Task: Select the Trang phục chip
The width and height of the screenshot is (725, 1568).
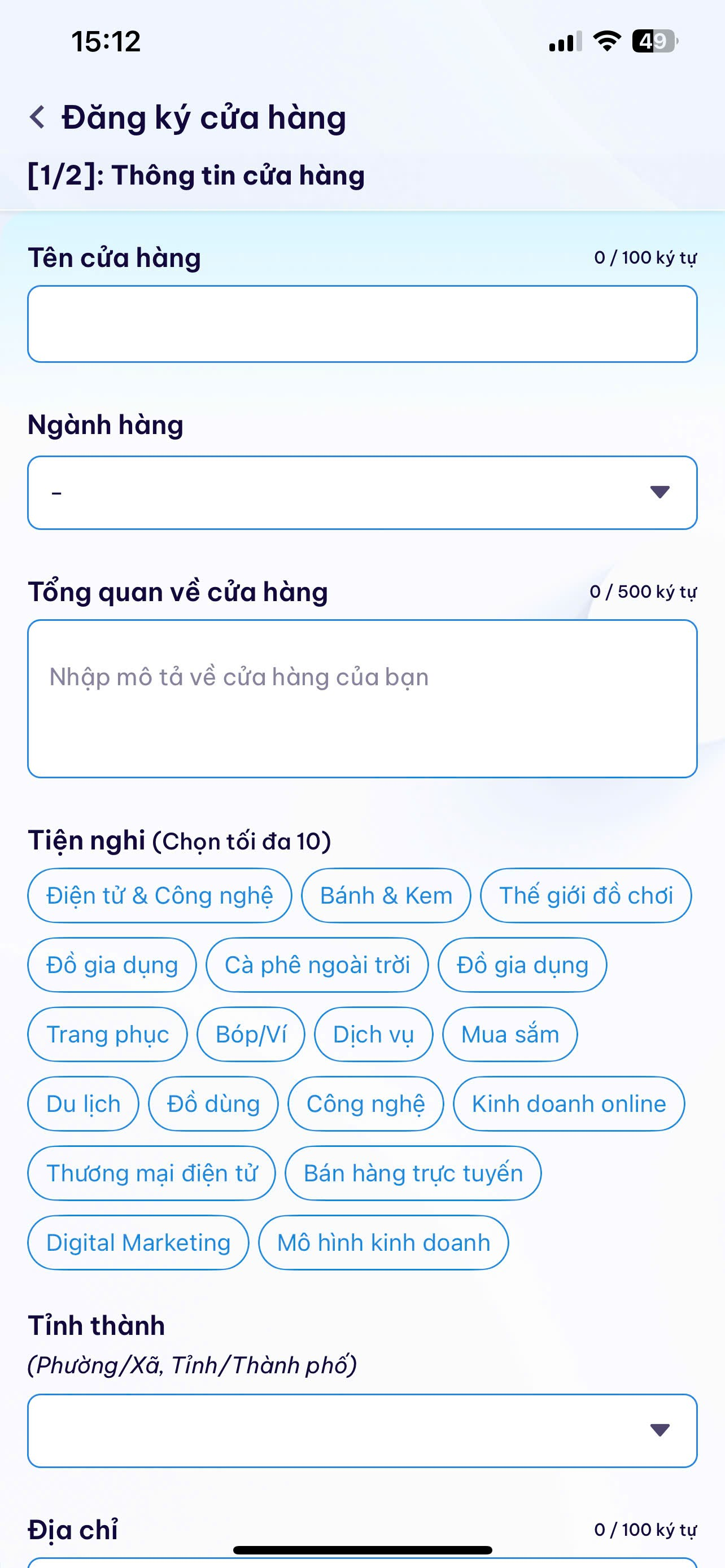Action: click(x=108, y=1034)
